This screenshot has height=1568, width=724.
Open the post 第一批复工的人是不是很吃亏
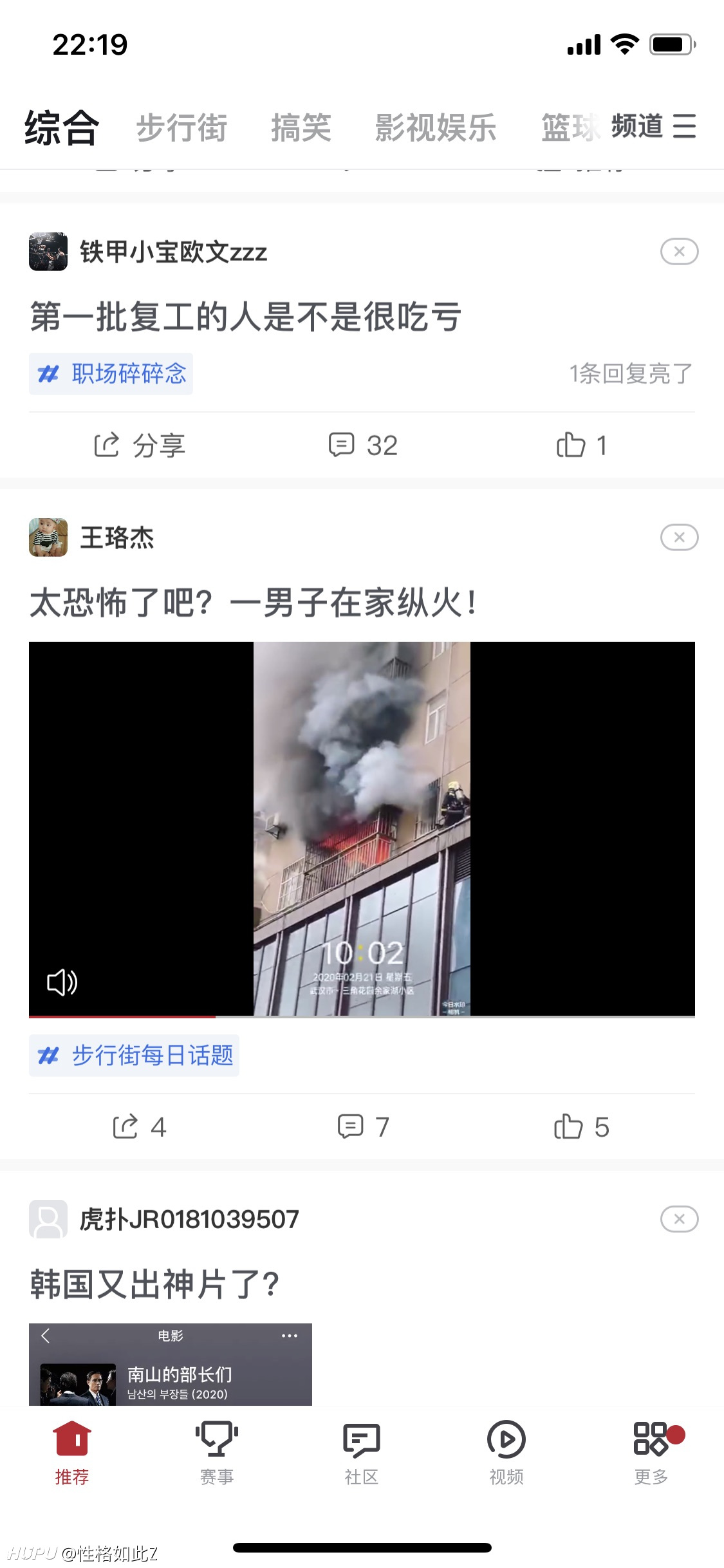coord(246,317)
